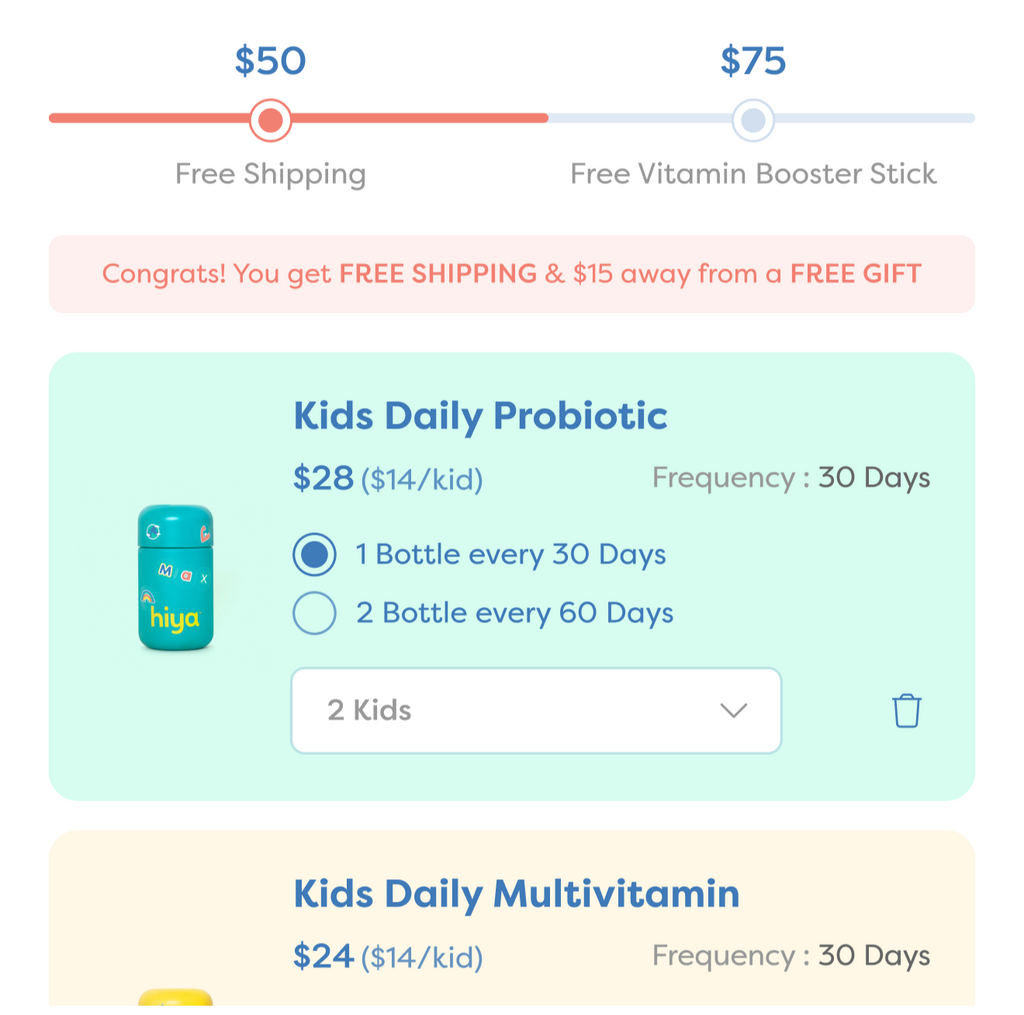Expand the 2 Kids dropdown

tap(536, 710)
